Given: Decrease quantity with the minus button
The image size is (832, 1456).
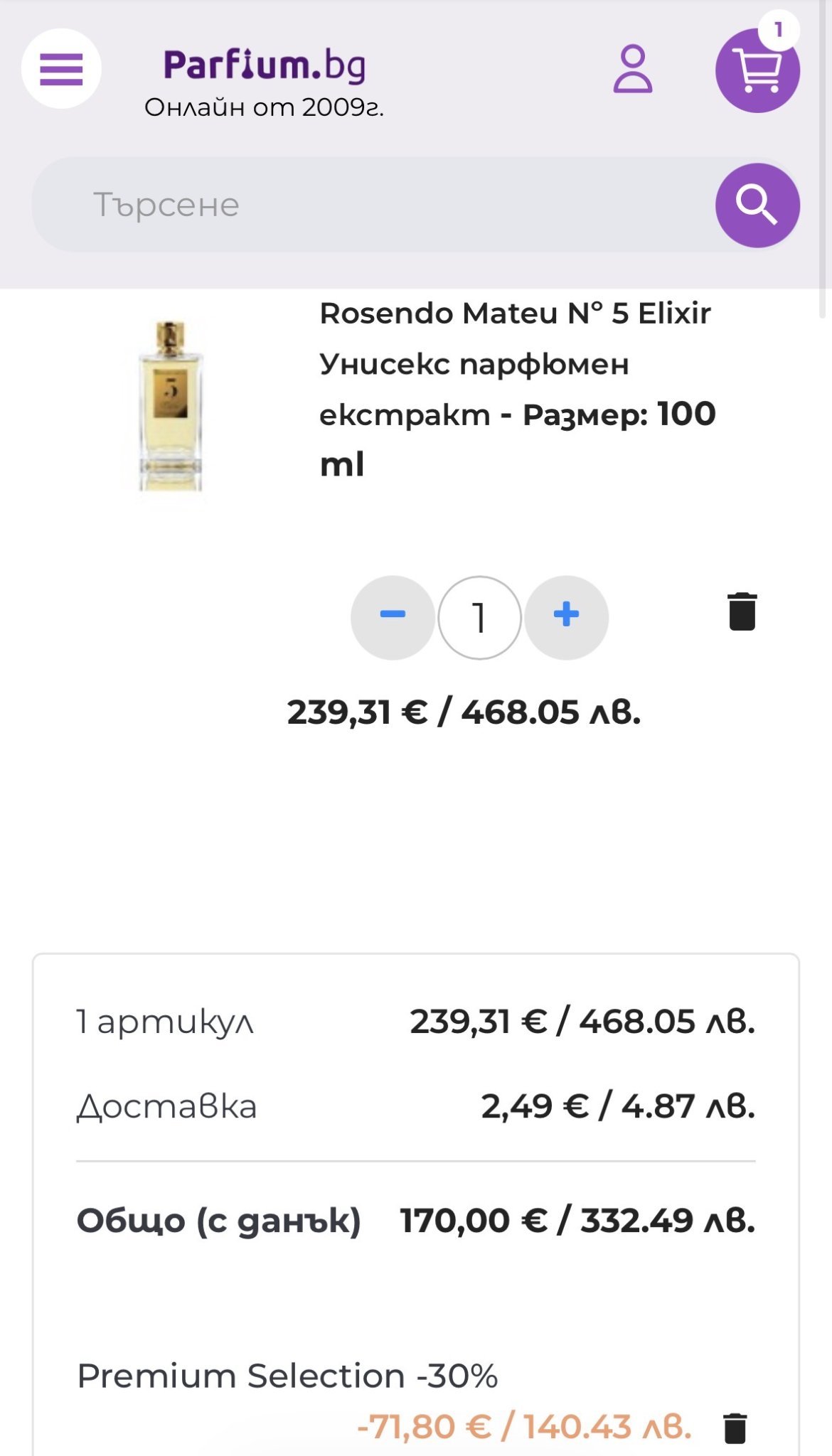Looking at the screenshot, I should (393, 617).
